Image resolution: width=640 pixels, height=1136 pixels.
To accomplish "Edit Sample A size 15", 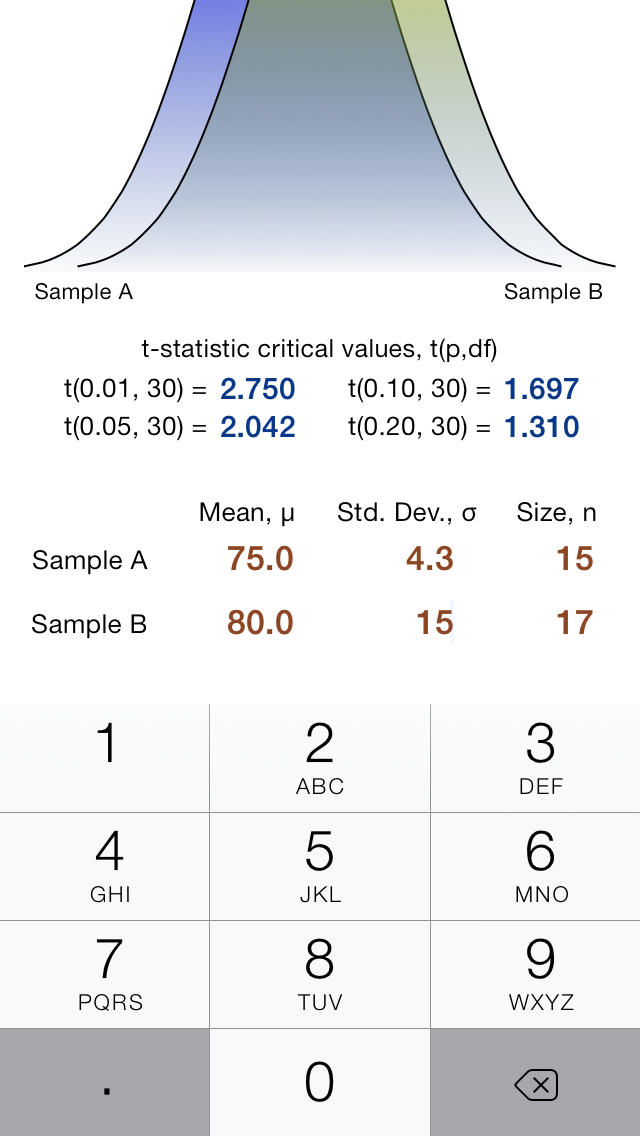I will pos(574,559).
